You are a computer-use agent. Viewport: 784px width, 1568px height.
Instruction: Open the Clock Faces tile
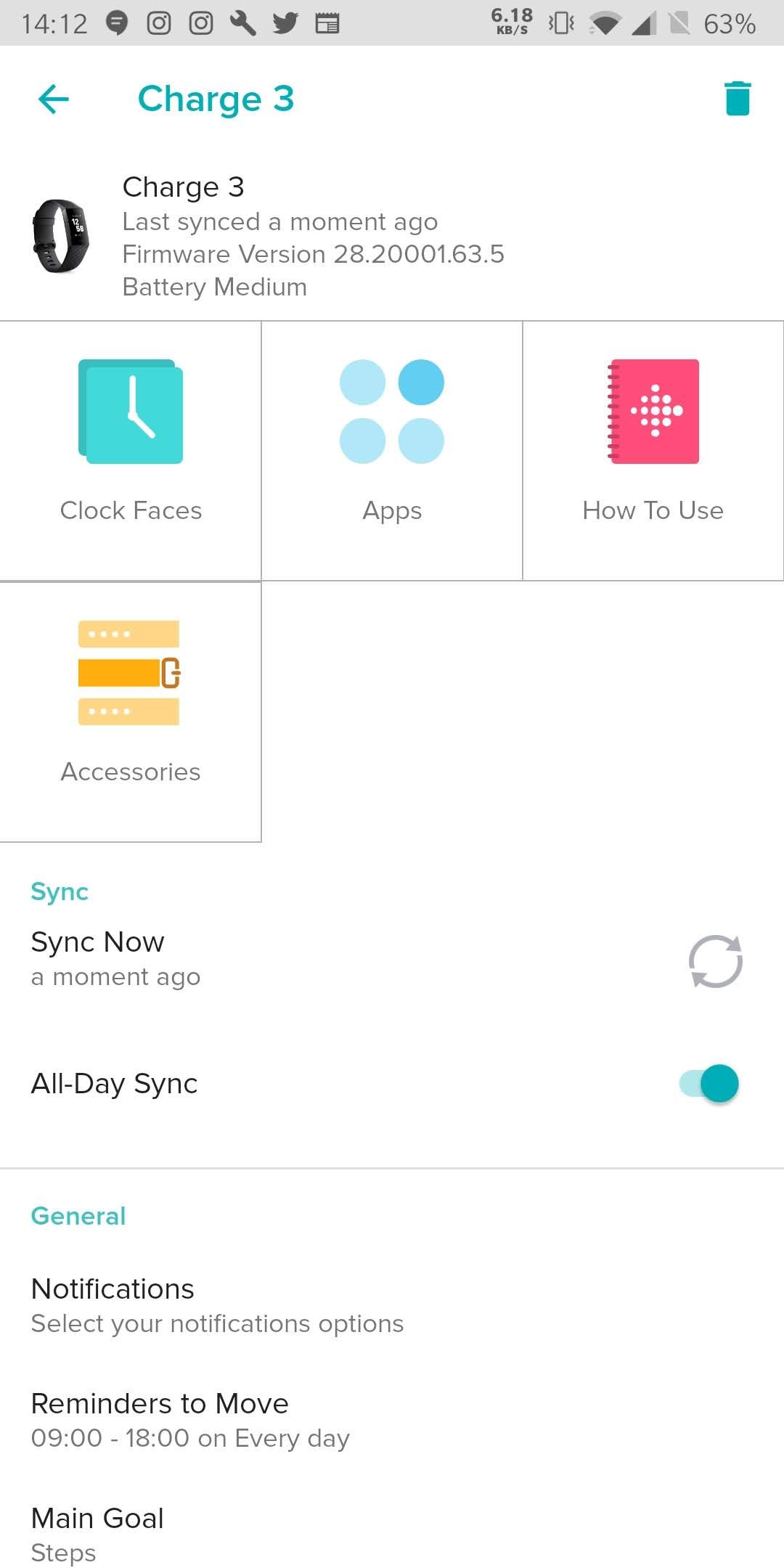pyautogui.click(x=131, y=450)
